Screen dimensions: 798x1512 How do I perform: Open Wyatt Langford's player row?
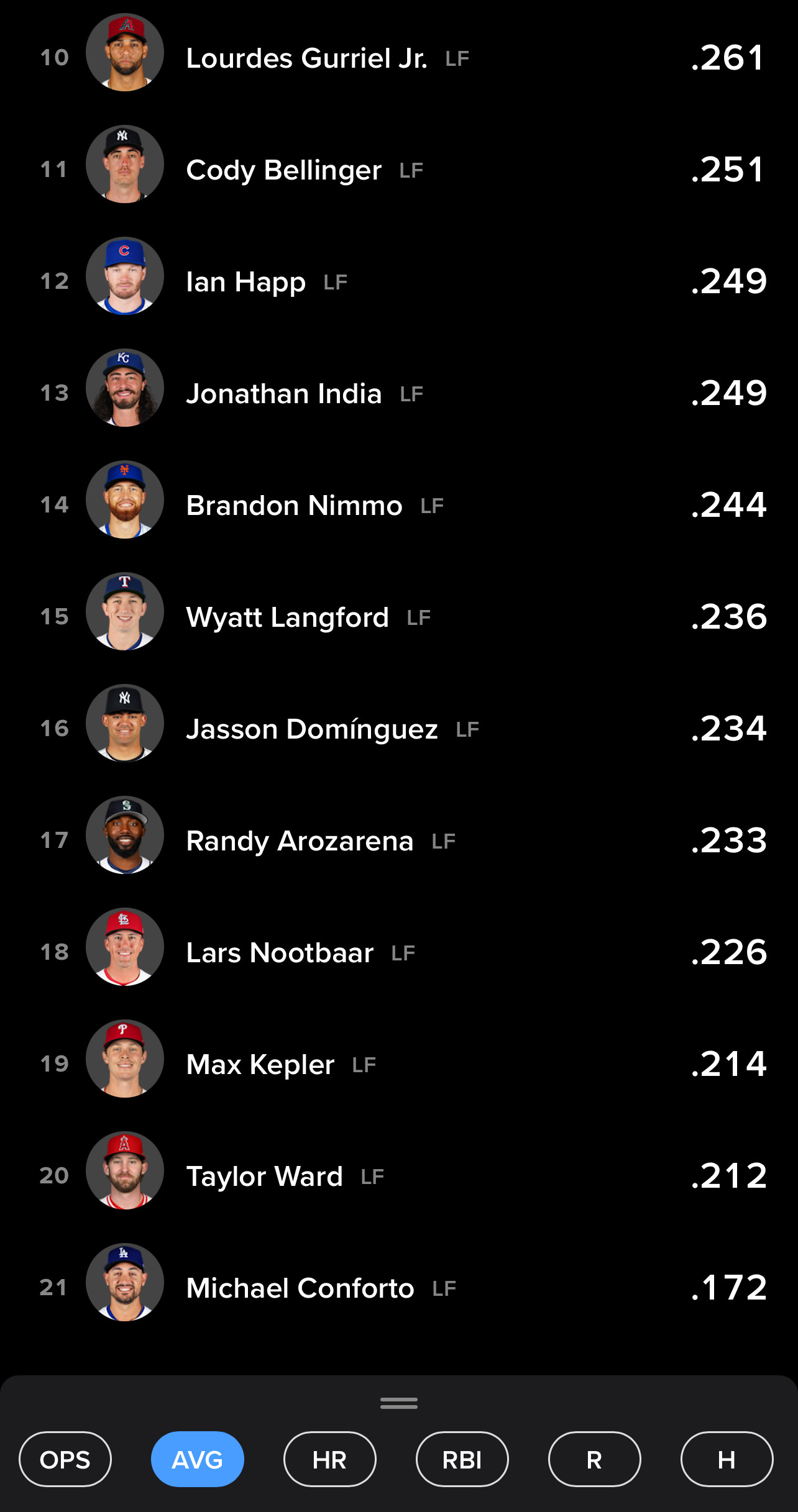399,617
